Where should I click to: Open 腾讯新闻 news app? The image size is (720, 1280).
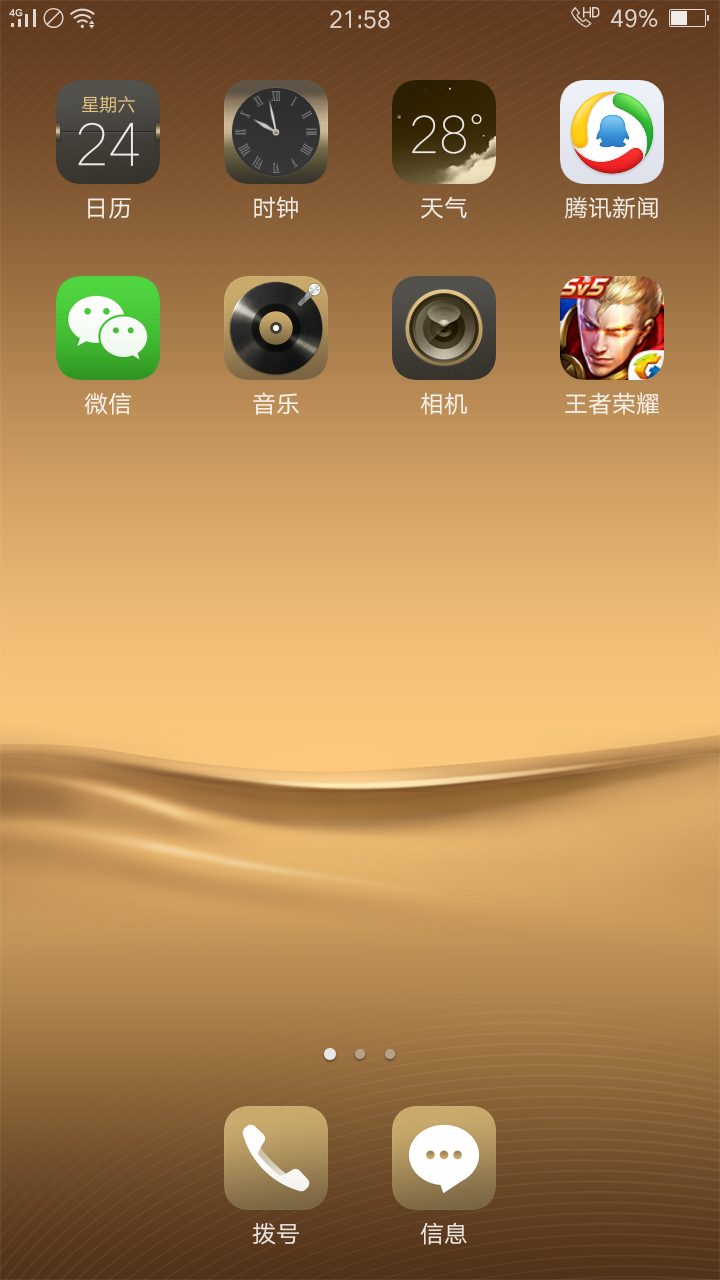[612, 133]
